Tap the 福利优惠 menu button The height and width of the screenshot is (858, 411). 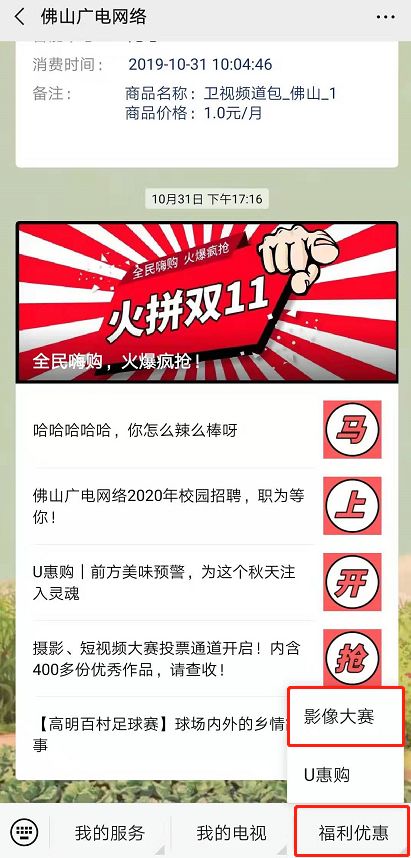[x=353, y=833]
